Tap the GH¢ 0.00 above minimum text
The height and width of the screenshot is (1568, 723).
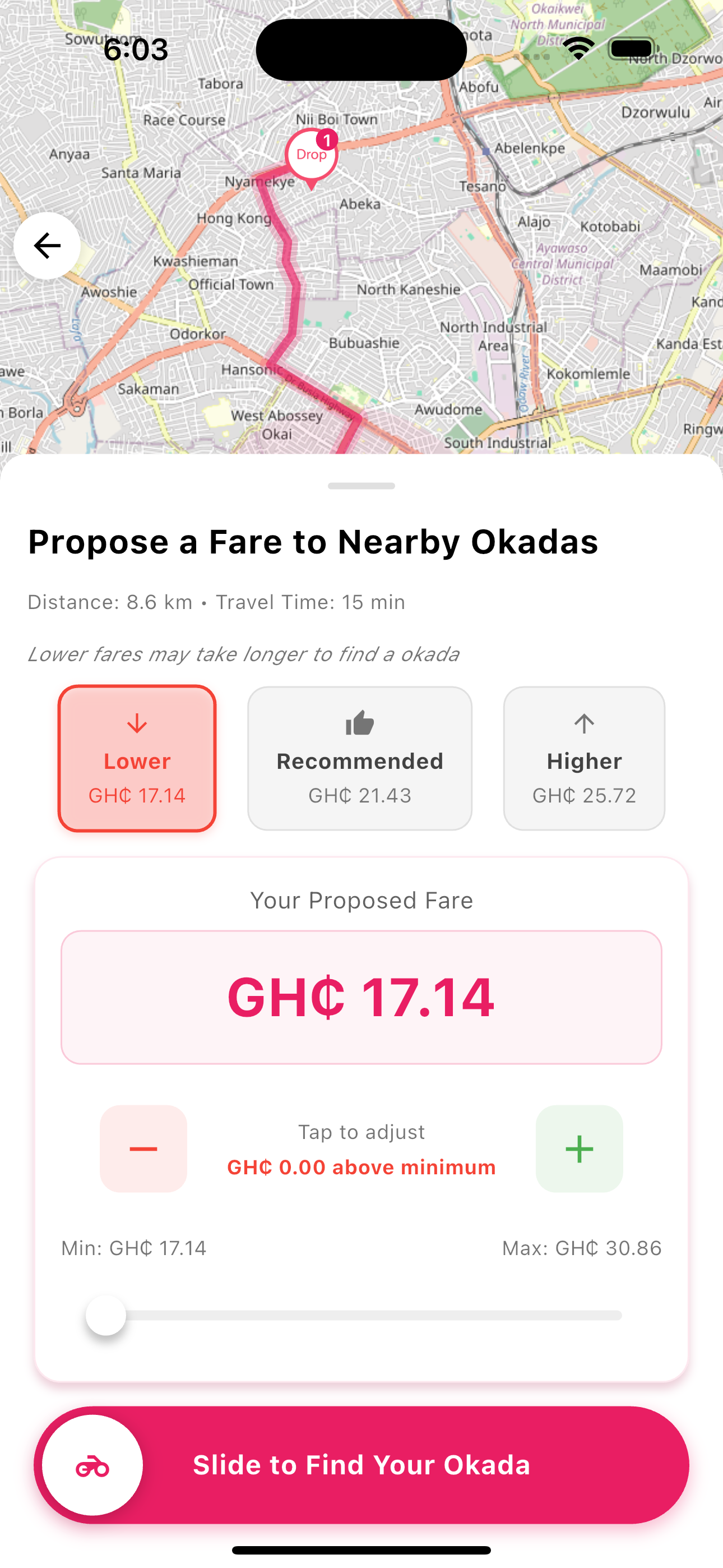(361, 1167)
